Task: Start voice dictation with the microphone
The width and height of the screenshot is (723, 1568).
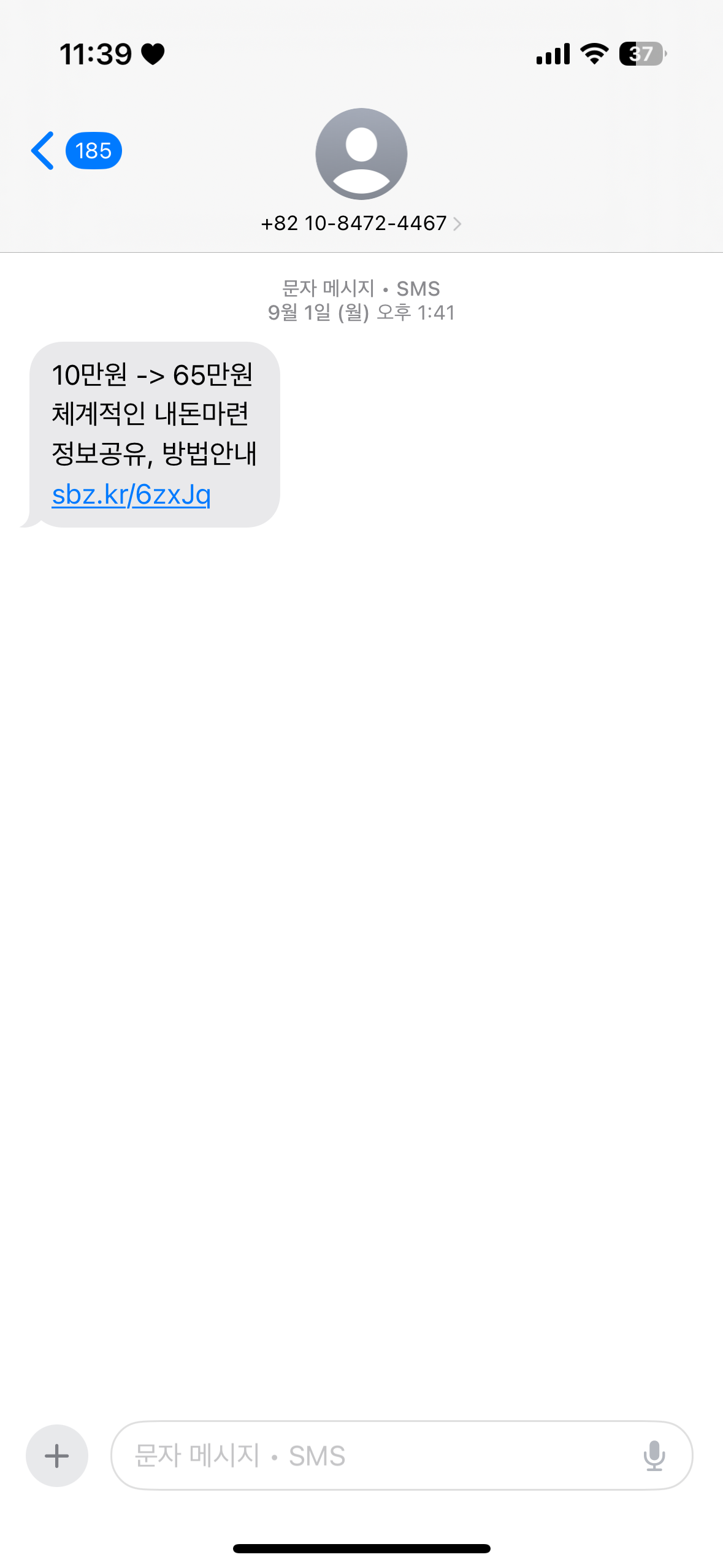Action: pos(654,1455)
